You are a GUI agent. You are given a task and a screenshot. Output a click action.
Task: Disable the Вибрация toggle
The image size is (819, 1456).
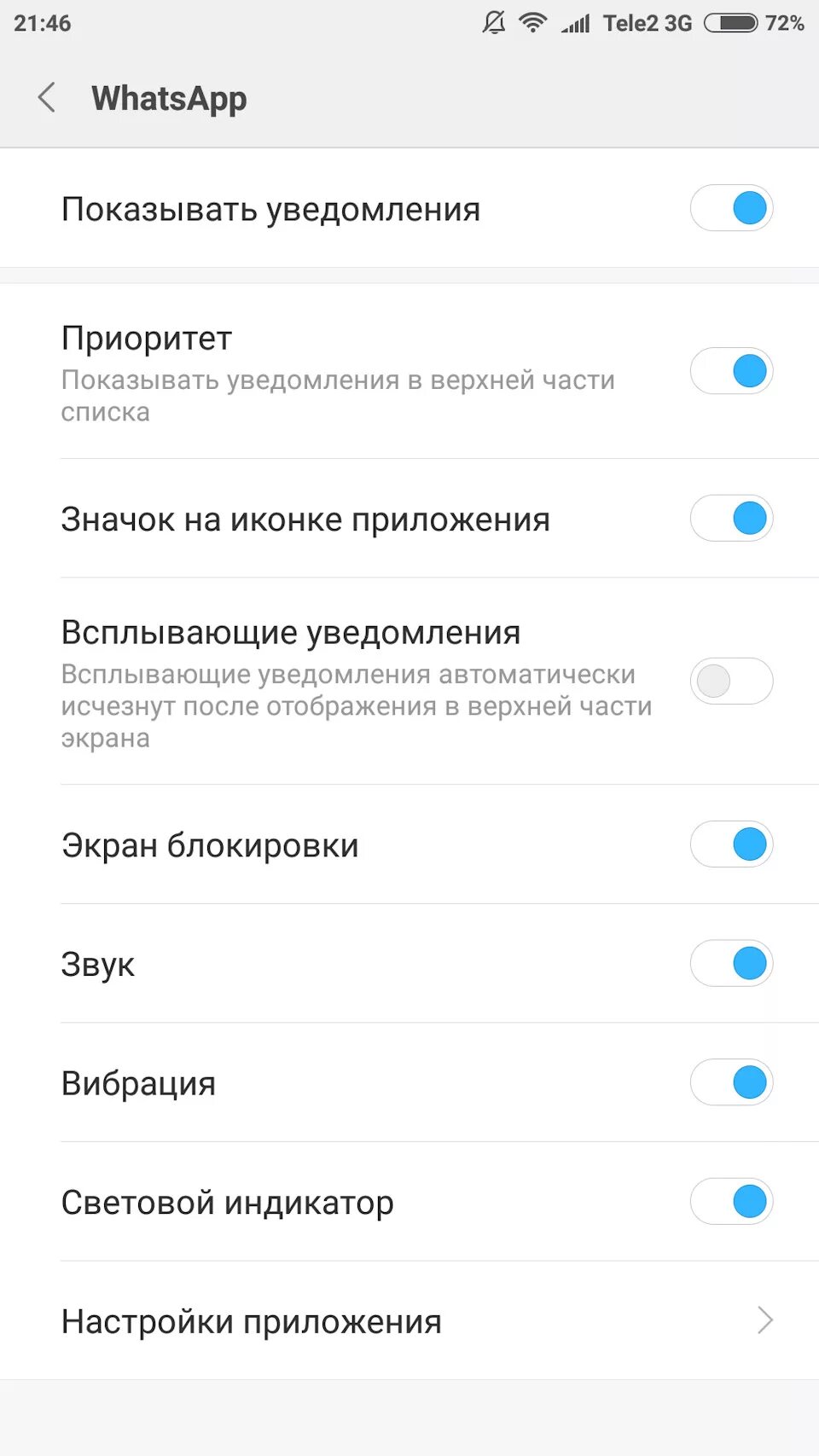[x=731, y=1082]
